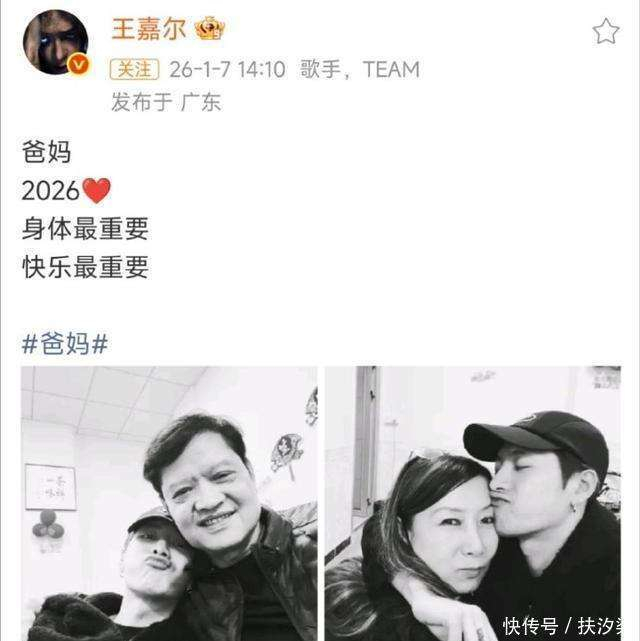Open the photo with dad

click(x=169, y=502)
